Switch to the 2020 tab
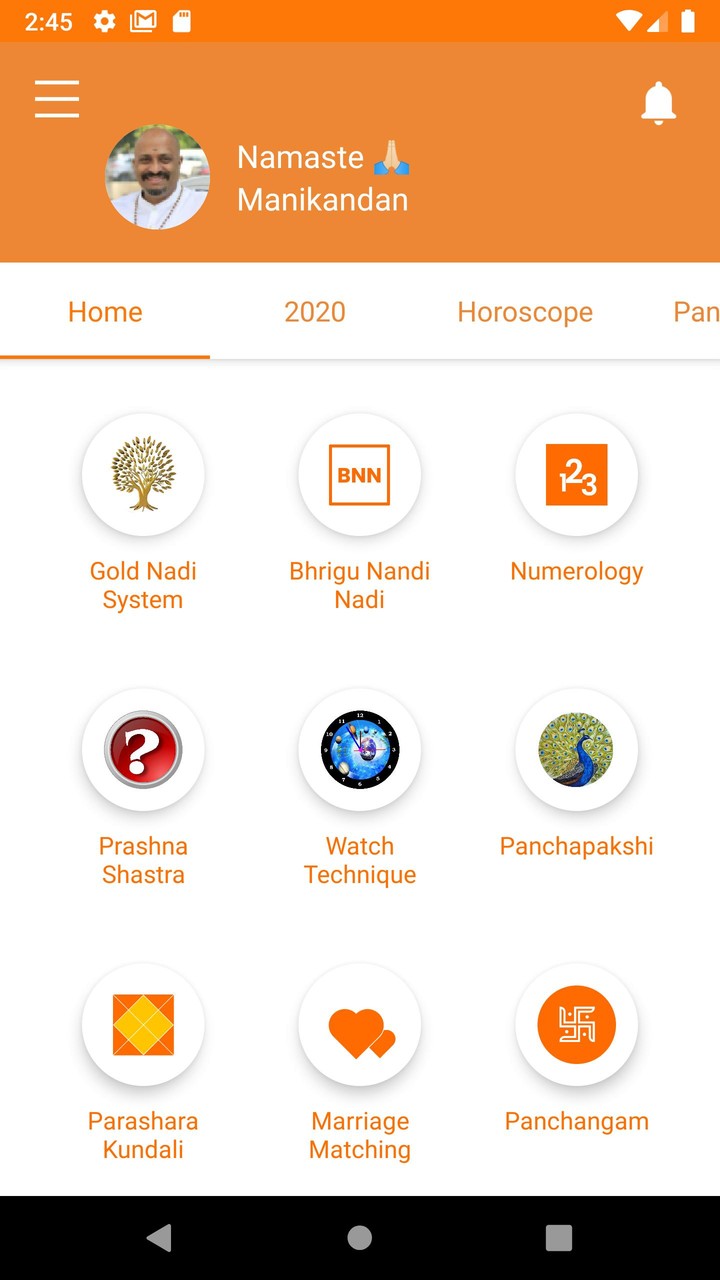Screen dimensions: 720x1280 [314, 312]
